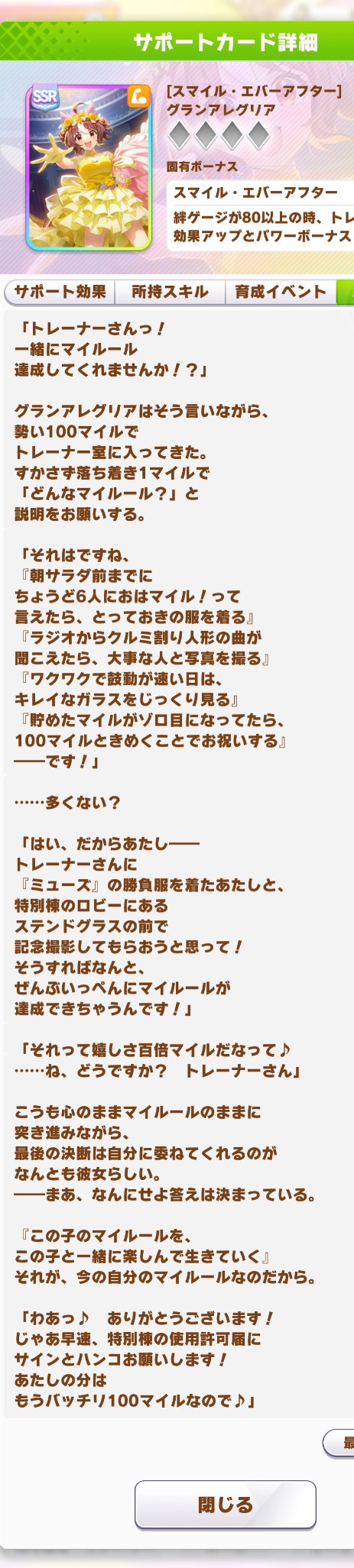Tap the 閉じる button
The height and width of the screenshot is (1568, 354).
226,1505
